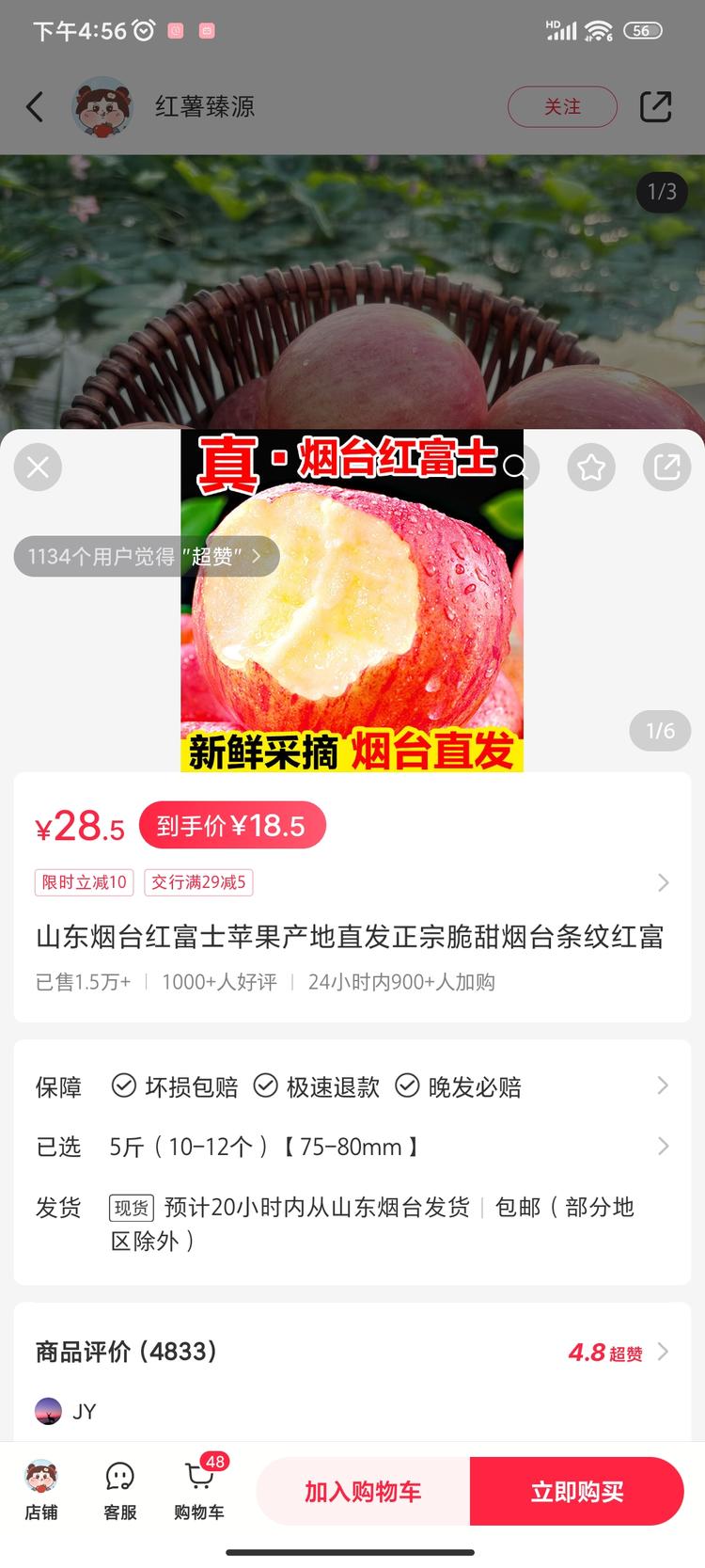Tap the 立即购买 buy now button
This screenshot has width=705, height=1568.
[577, 1492]
